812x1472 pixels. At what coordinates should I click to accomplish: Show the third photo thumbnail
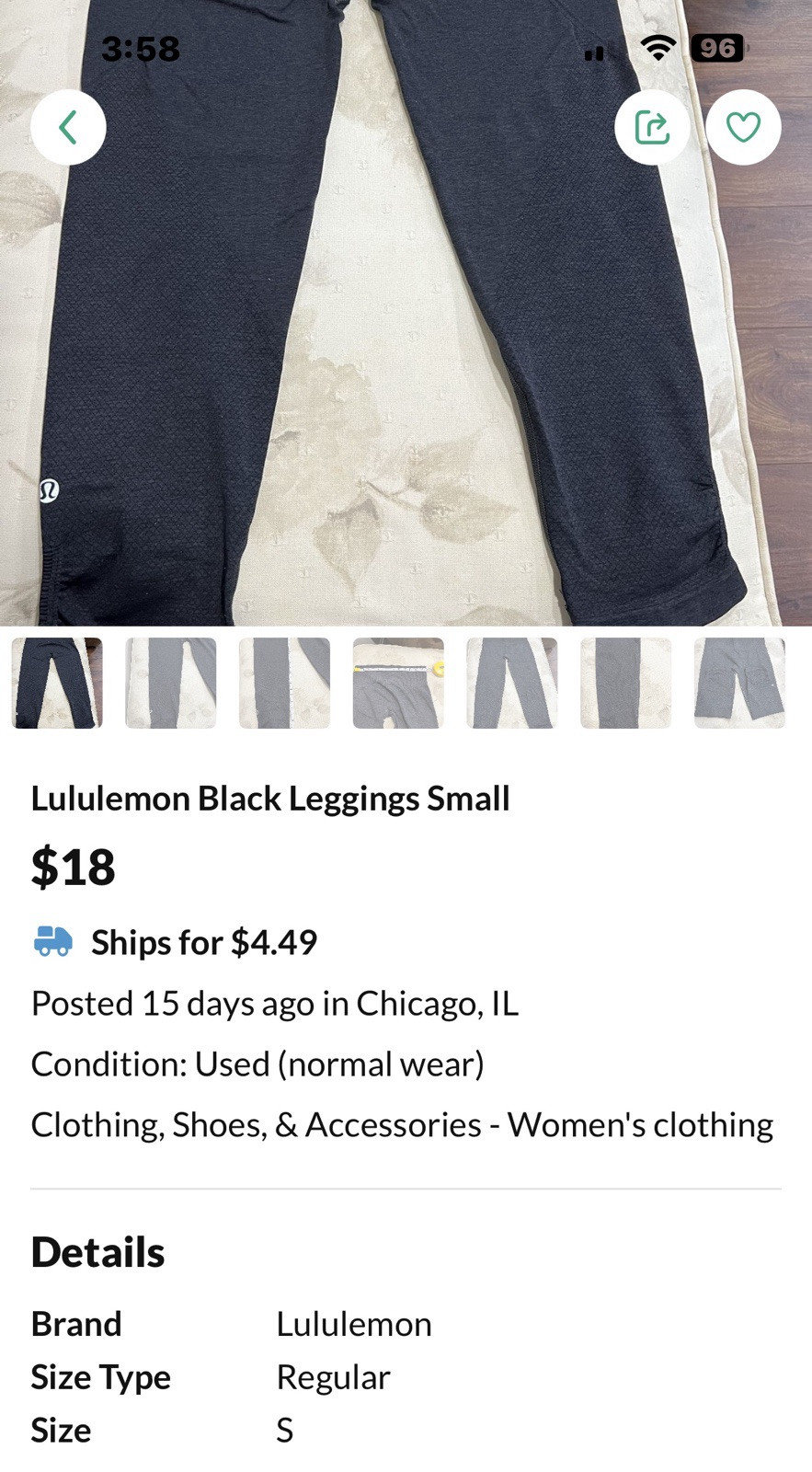[x=284, y=683]
